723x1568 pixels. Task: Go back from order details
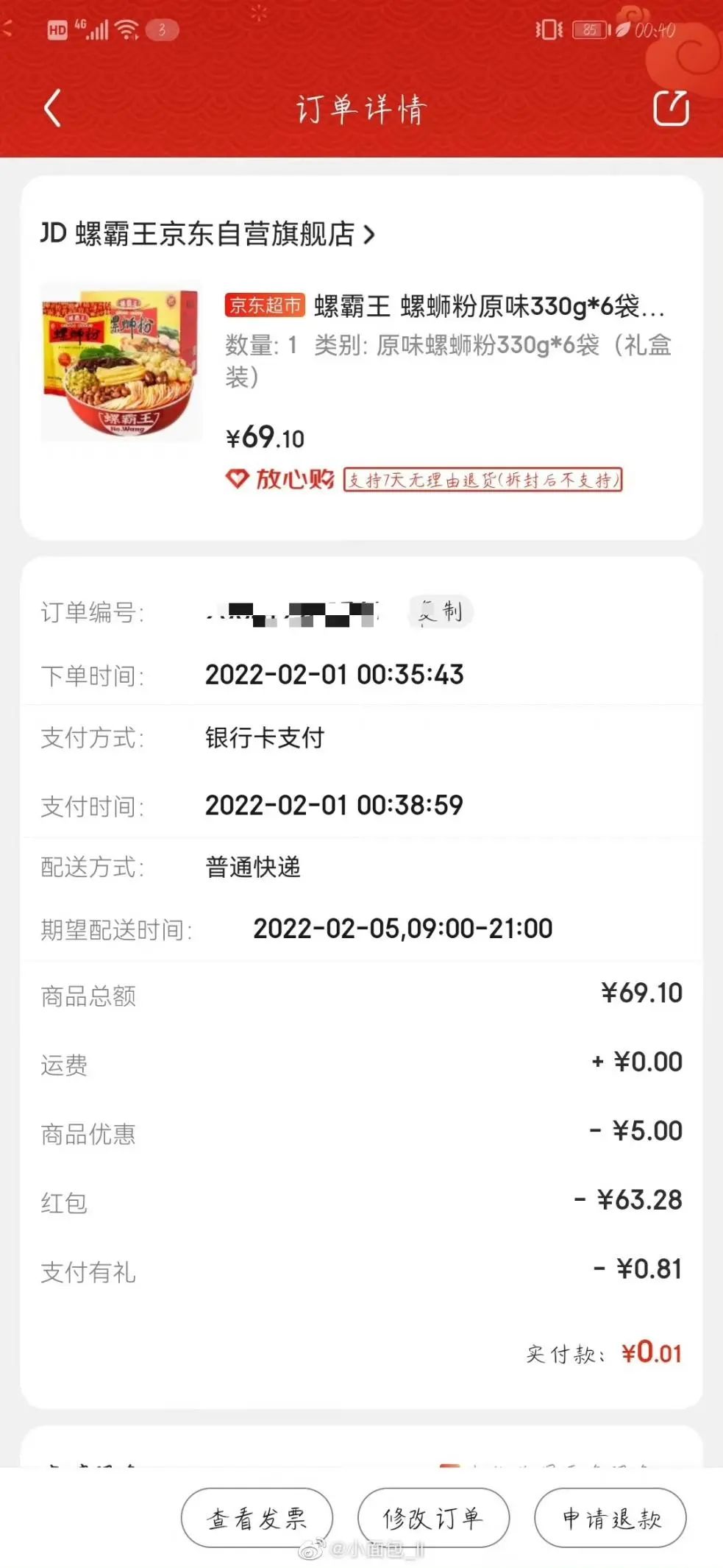[x=52, y=109]
